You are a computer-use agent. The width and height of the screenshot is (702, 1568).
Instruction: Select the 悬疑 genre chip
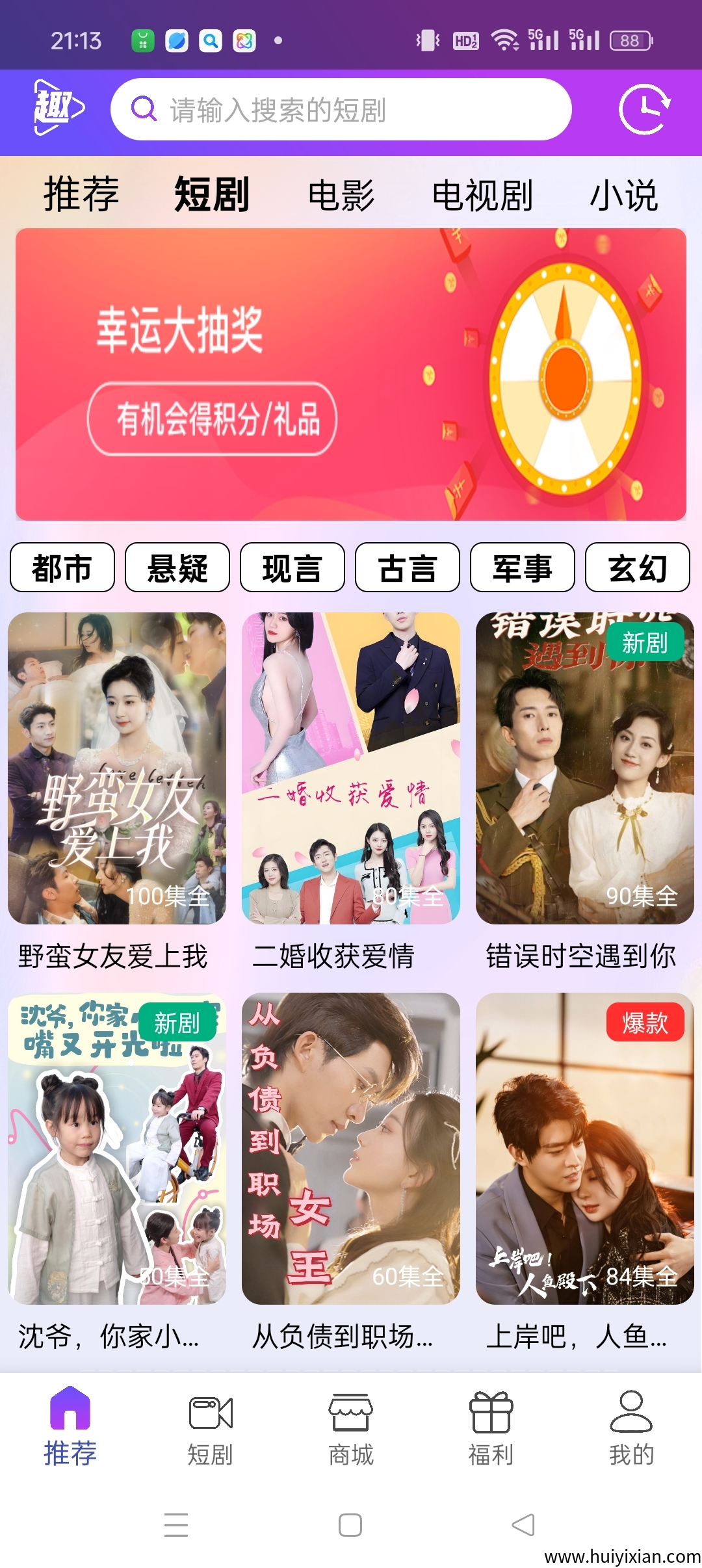pyautogui.click(x=177, y=568)
